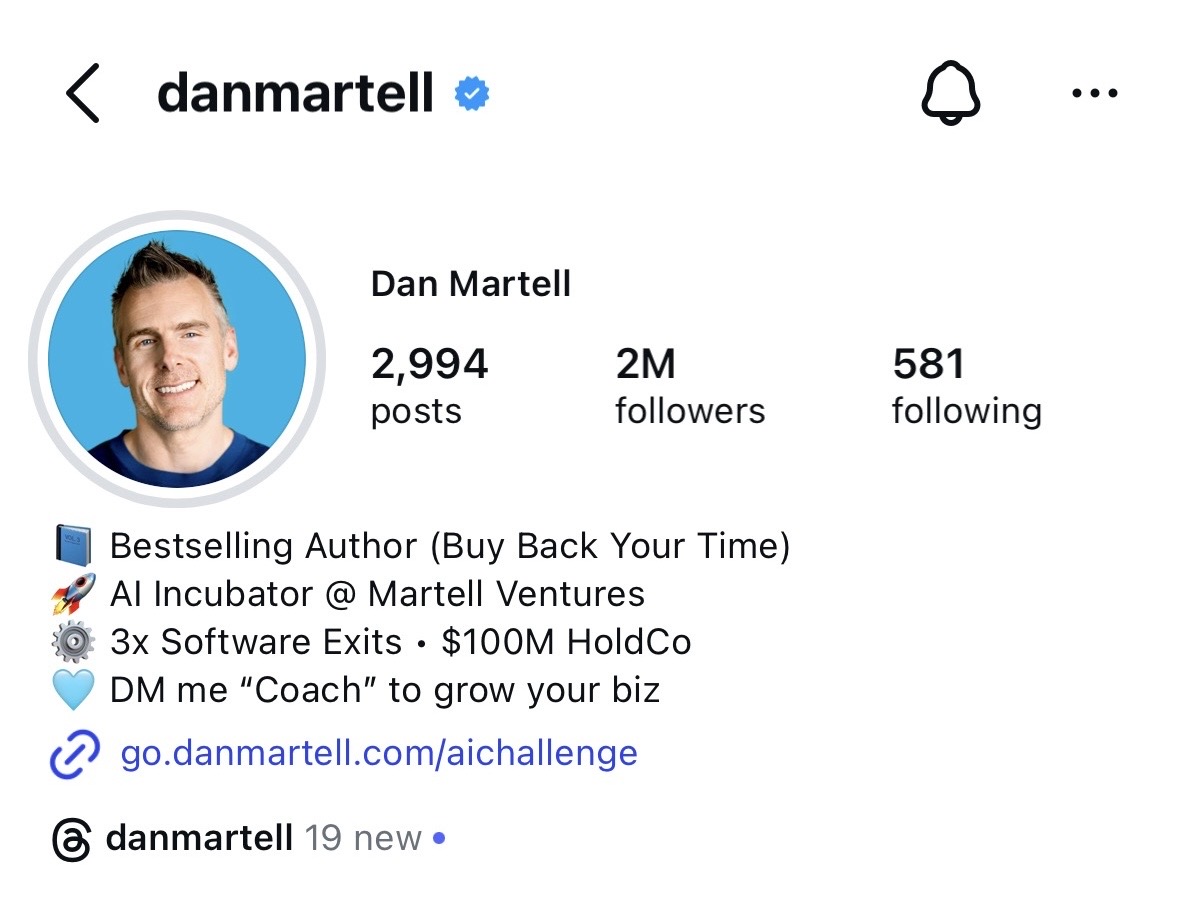Viewport: 1179px width, 901px height.
Task: Open the notifications bell for danmartell
Action: click(x=949, y=94)
